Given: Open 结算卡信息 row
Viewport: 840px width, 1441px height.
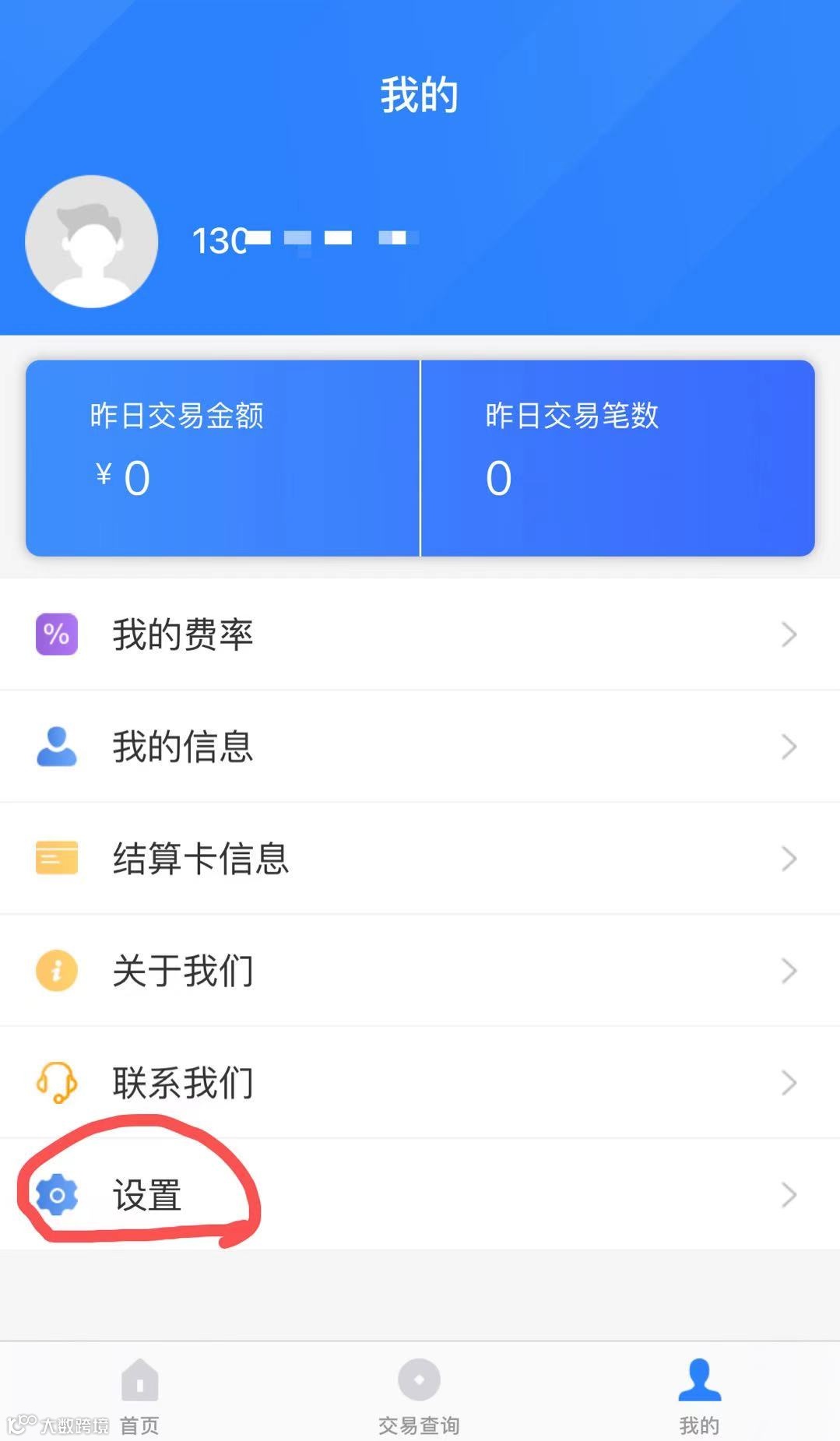Looking at the screenshot, I should pos(420,859).
